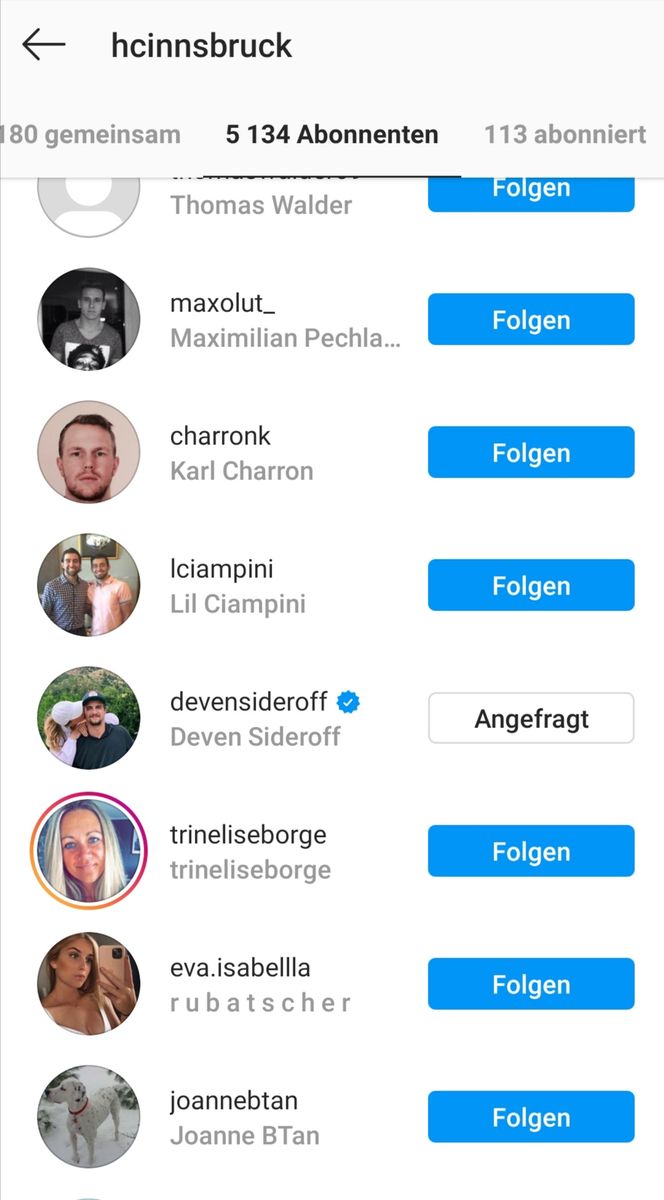Open eva.isabellla's profile
664x1200 pixels.
pyautogui.click(x=240, y=968)
